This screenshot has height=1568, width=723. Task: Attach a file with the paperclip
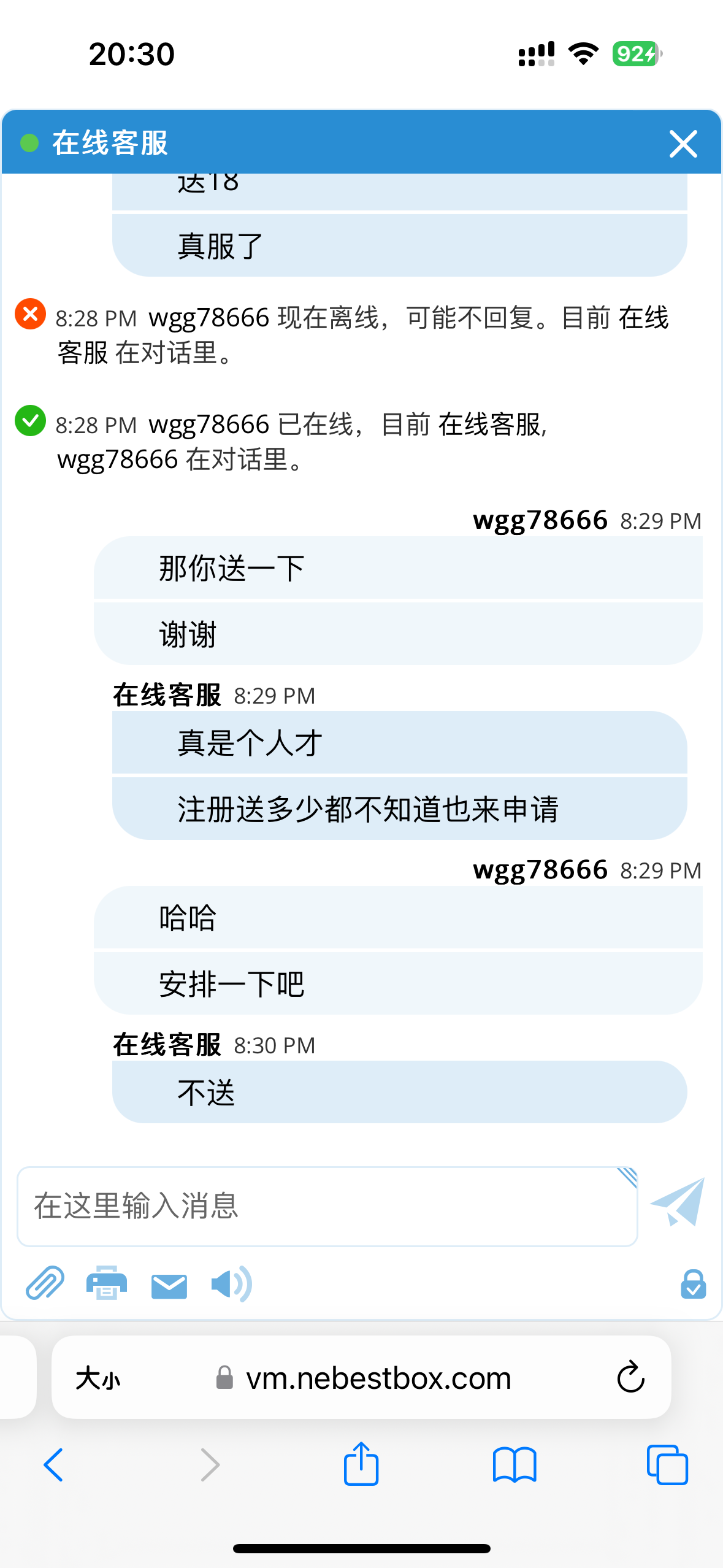point(45,1283)
